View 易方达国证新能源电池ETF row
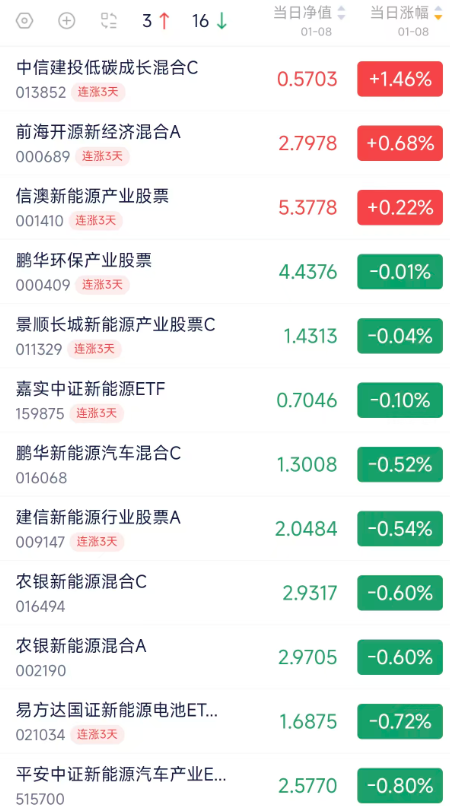Image resolution: width=450 pixels, height=806 pixels. (225, 721)
